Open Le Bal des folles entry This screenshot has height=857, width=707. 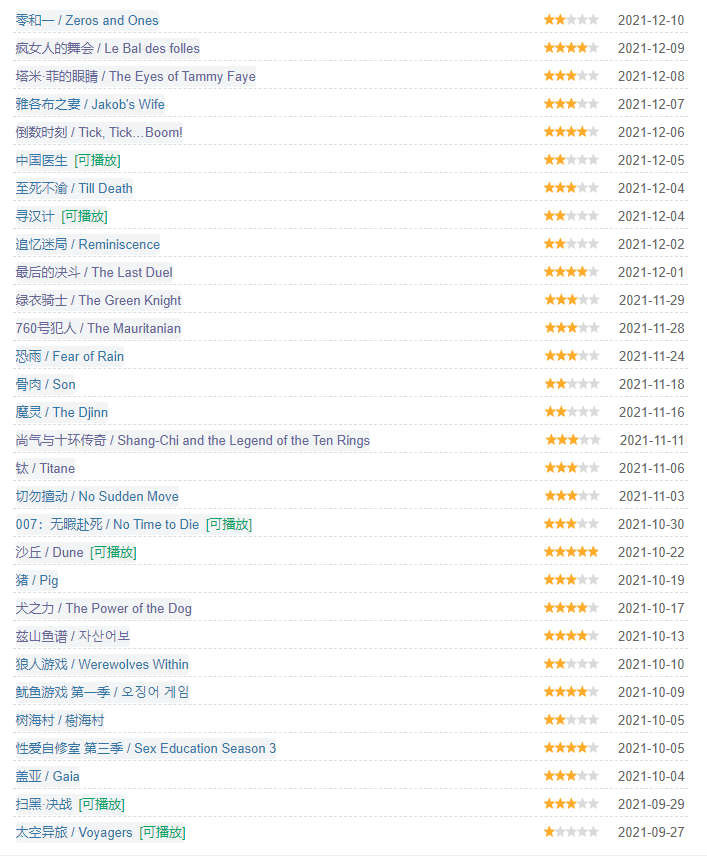coord(108,48)
